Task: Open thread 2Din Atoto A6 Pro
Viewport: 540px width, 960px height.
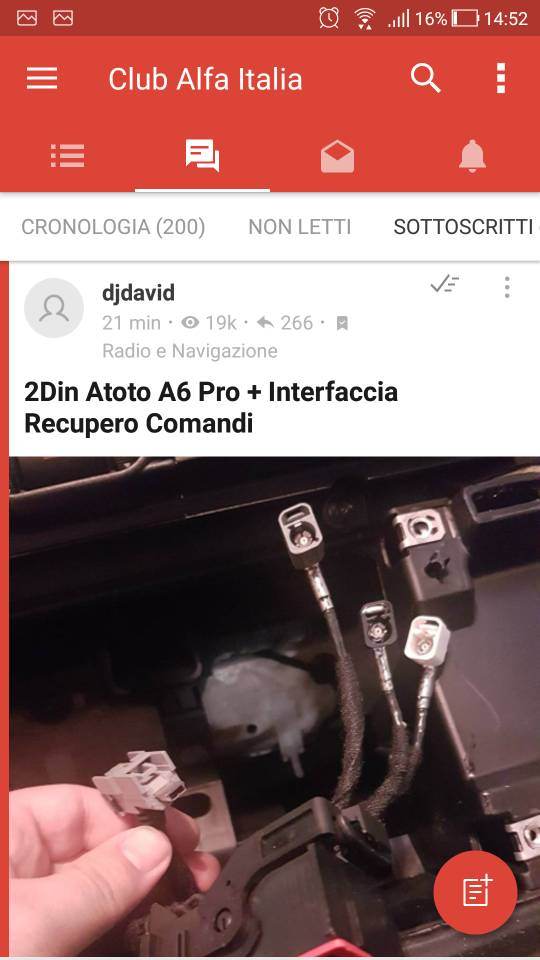Action: pos(211,407)
